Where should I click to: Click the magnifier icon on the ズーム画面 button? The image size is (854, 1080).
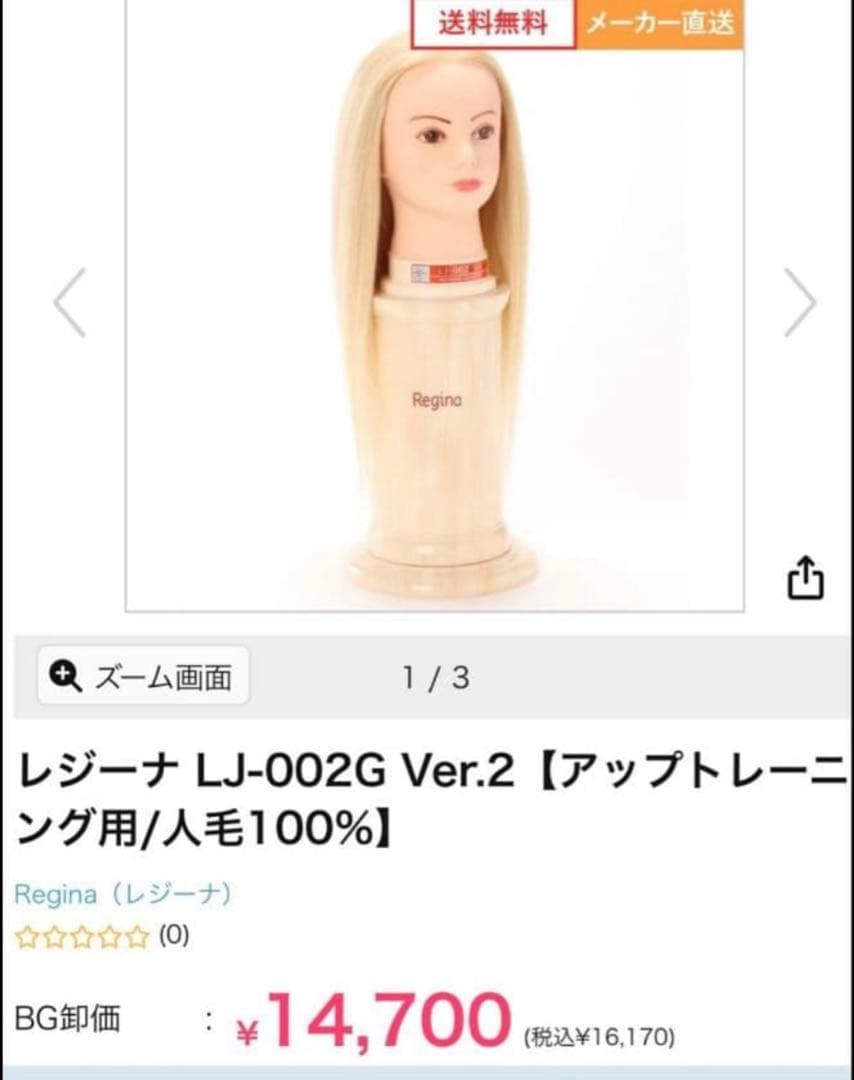64,676
